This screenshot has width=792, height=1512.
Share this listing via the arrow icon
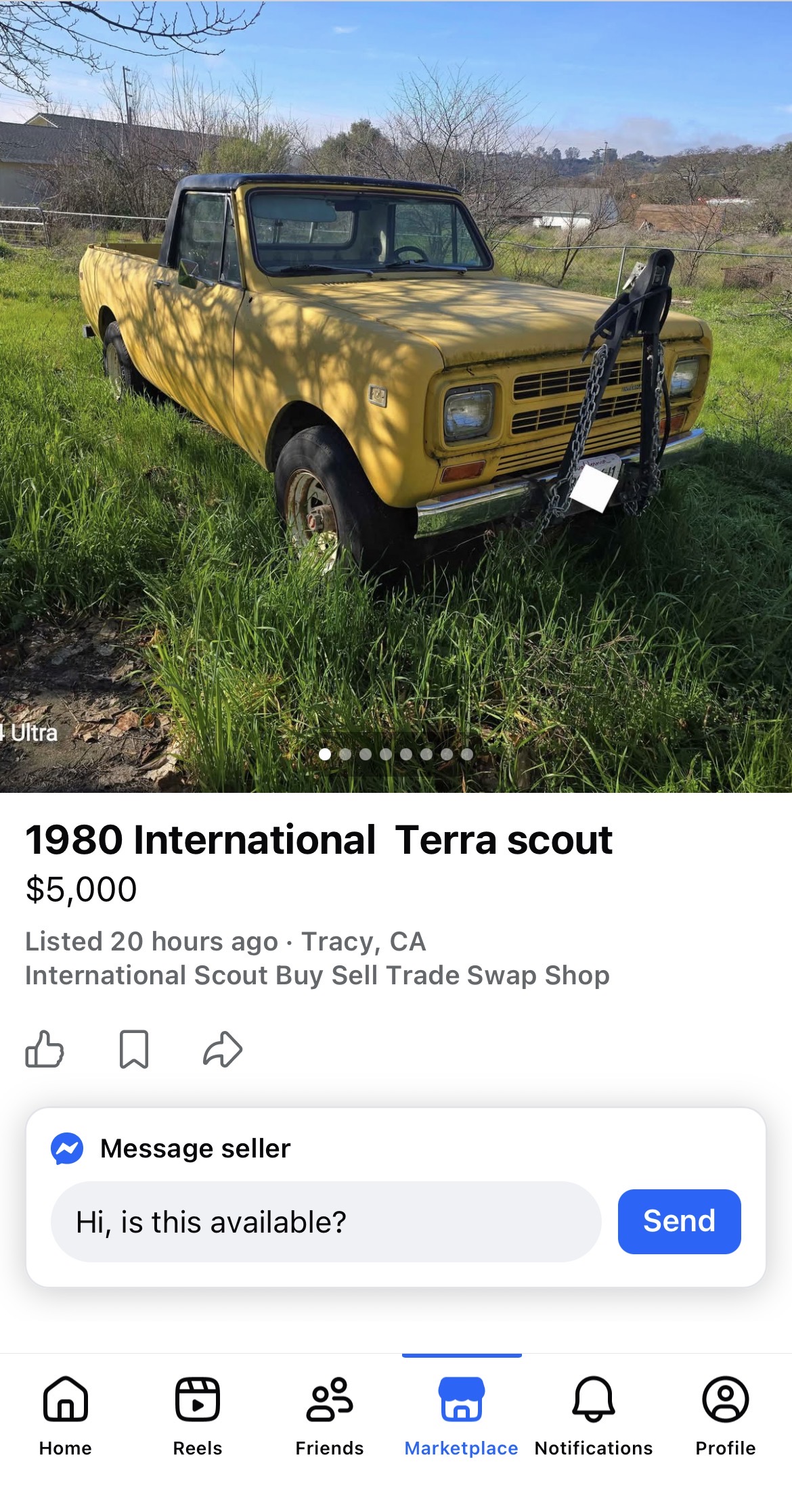[x=223, y=1049]
